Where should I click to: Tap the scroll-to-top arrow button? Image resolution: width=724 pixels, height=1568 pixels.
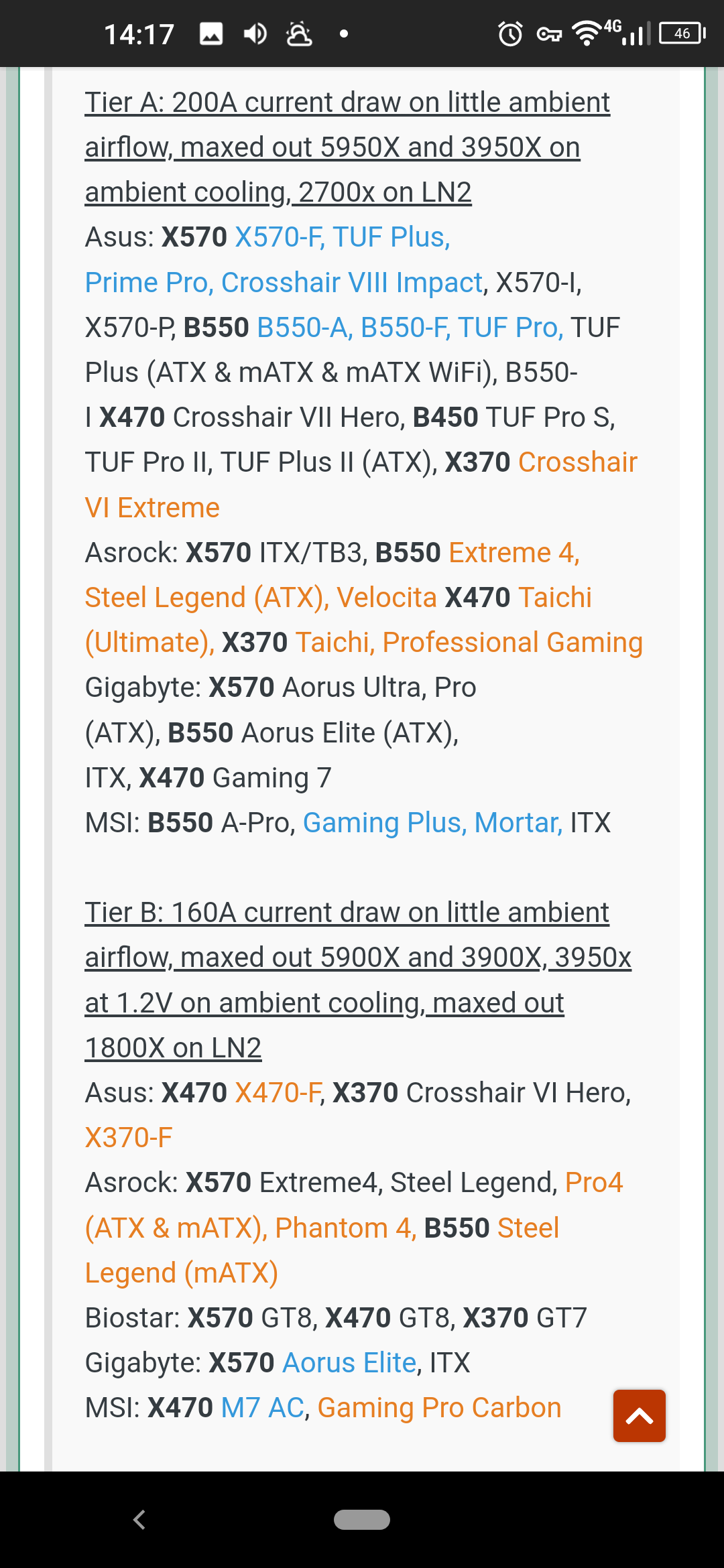639,1415
